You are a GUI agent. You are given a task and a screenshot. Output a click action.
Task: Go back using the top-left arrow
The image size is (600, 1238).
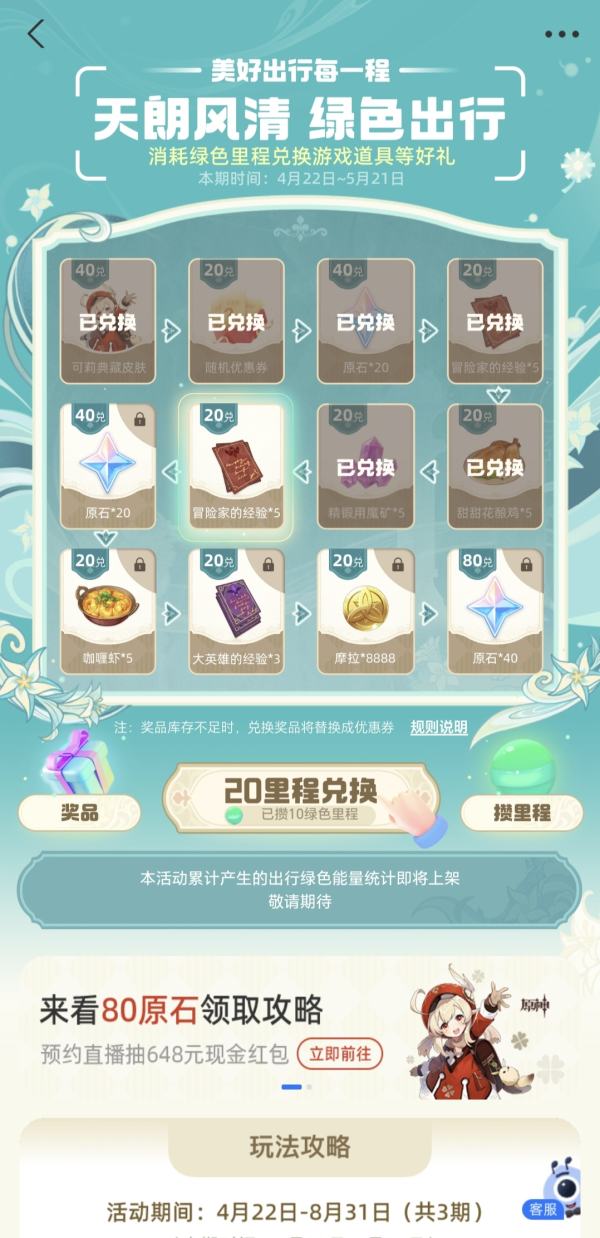(x=37, y=34)
